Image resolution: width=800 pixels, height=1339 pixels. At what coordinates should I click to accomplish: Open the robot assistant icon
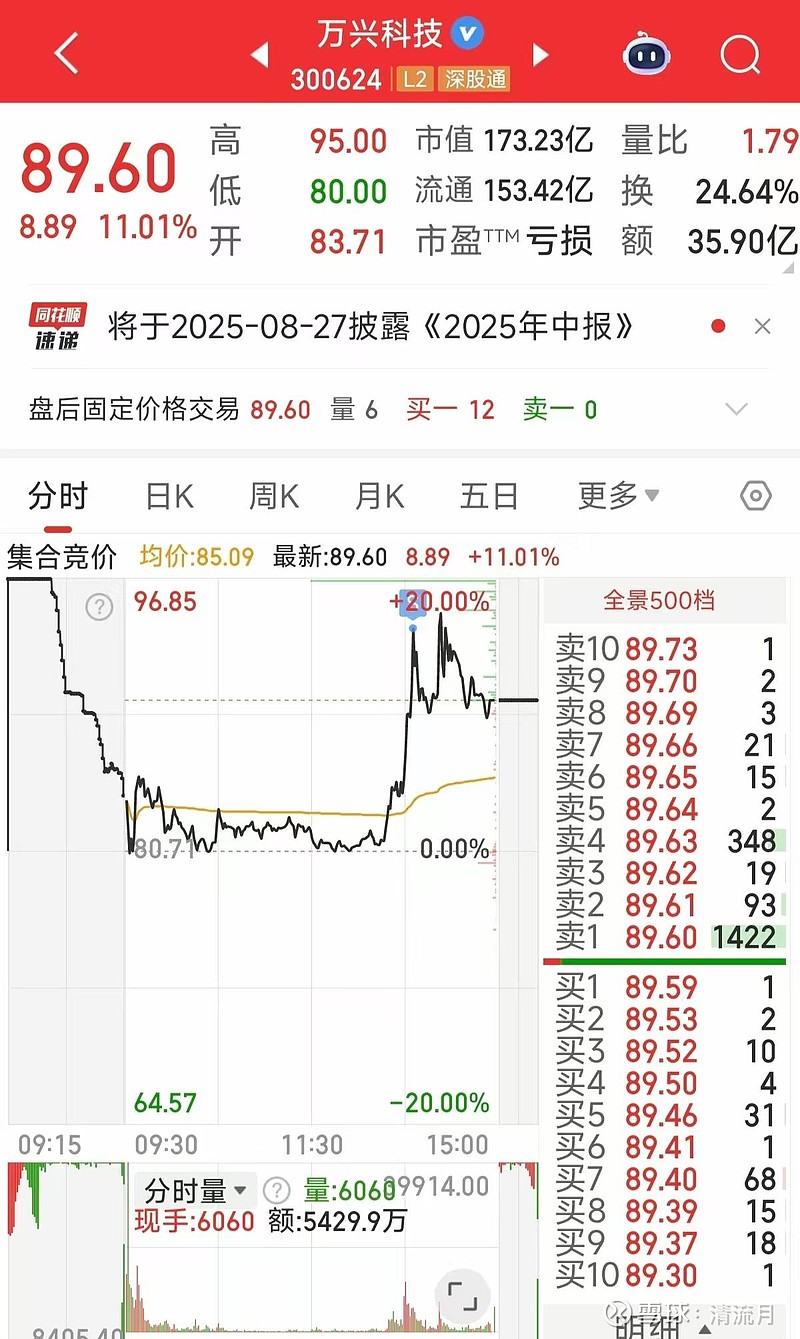click(647, 53)
